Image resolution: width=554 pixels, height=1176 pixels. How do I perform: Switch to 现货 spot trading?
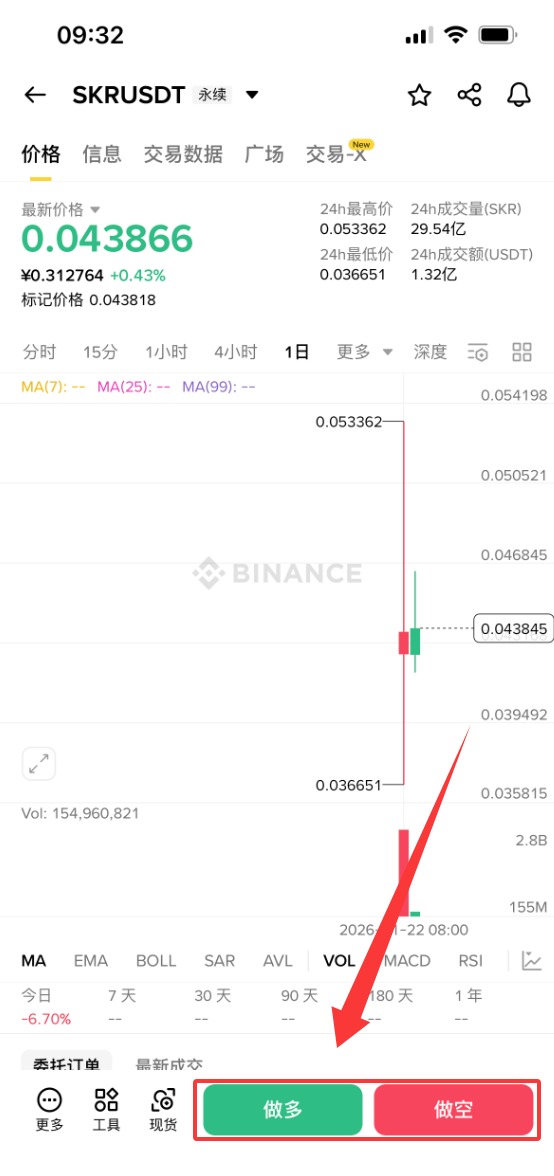[163, 1109]
